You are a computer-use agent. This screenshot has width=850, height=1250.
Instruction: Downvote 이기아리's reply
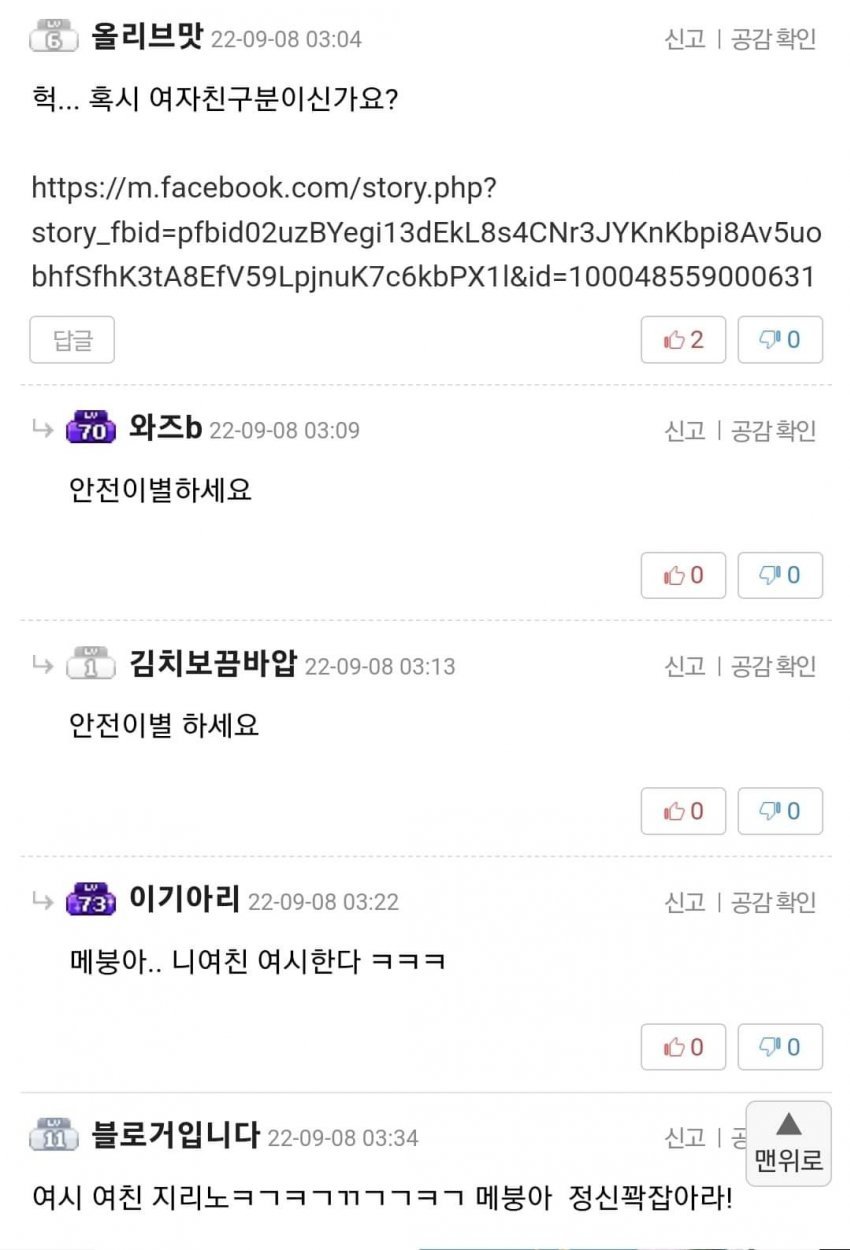coord(780,1047)
